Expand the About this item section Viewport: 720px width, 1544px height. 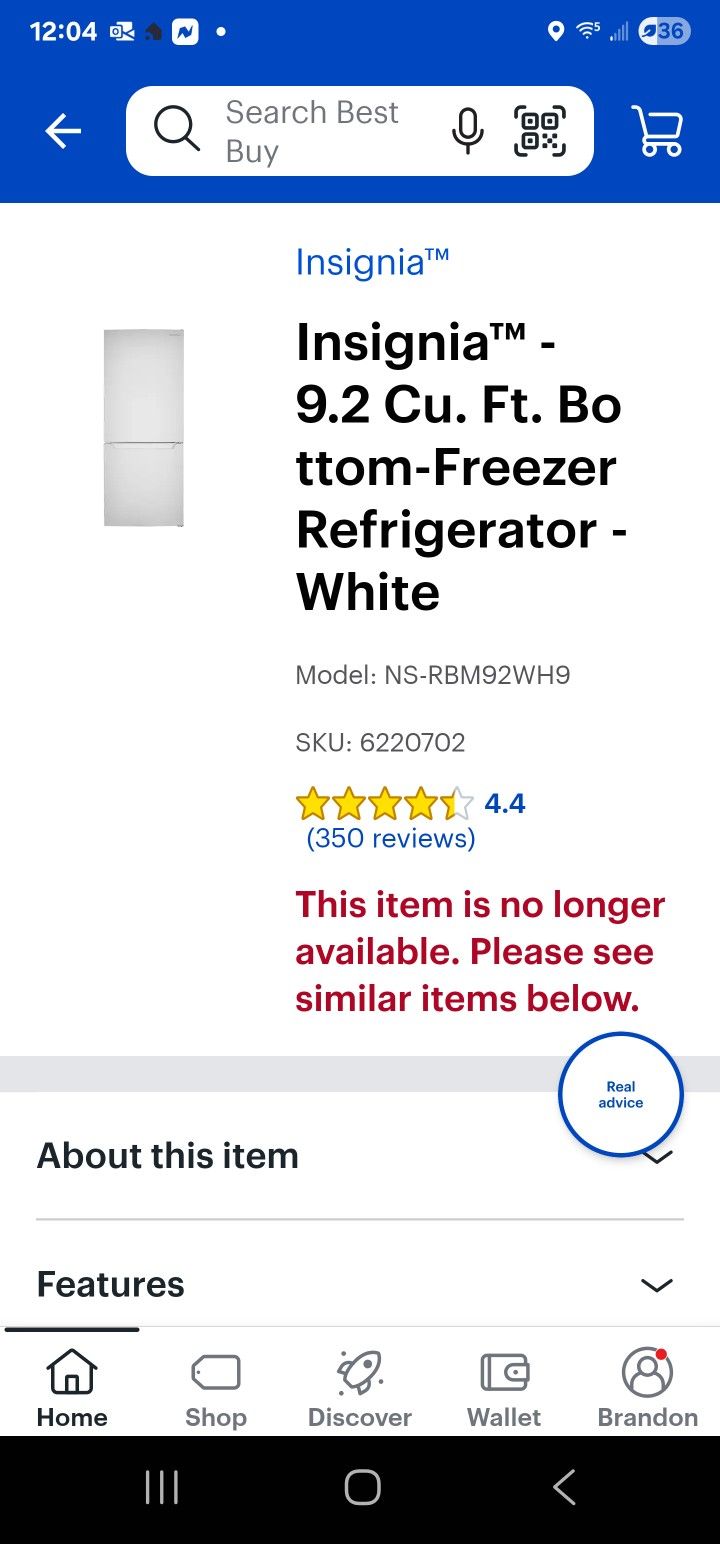(x=360, y=1155)
